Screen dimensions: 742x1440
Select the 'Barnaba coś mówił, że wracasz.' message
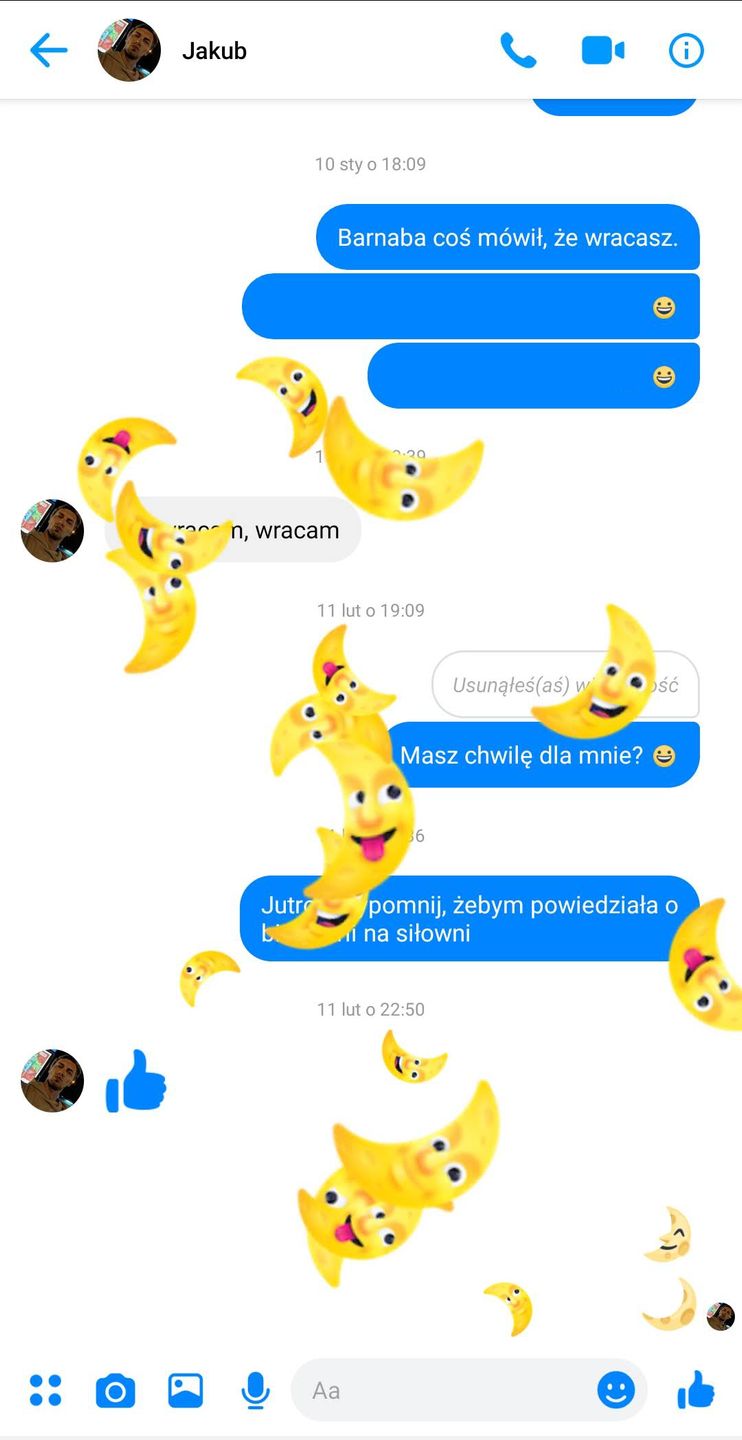pos(508,237)
